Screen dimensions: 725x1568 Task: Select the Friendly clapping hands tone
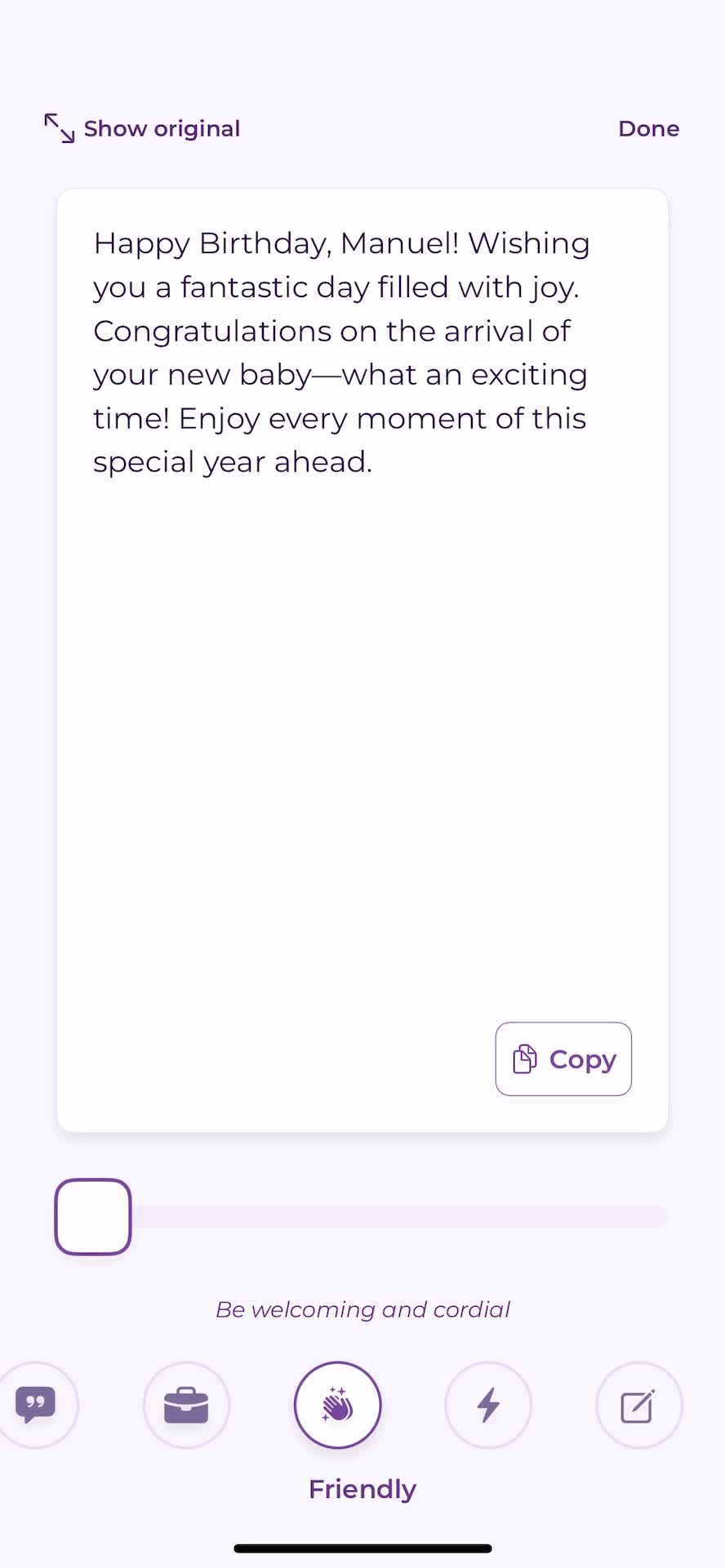[337, 1405]
